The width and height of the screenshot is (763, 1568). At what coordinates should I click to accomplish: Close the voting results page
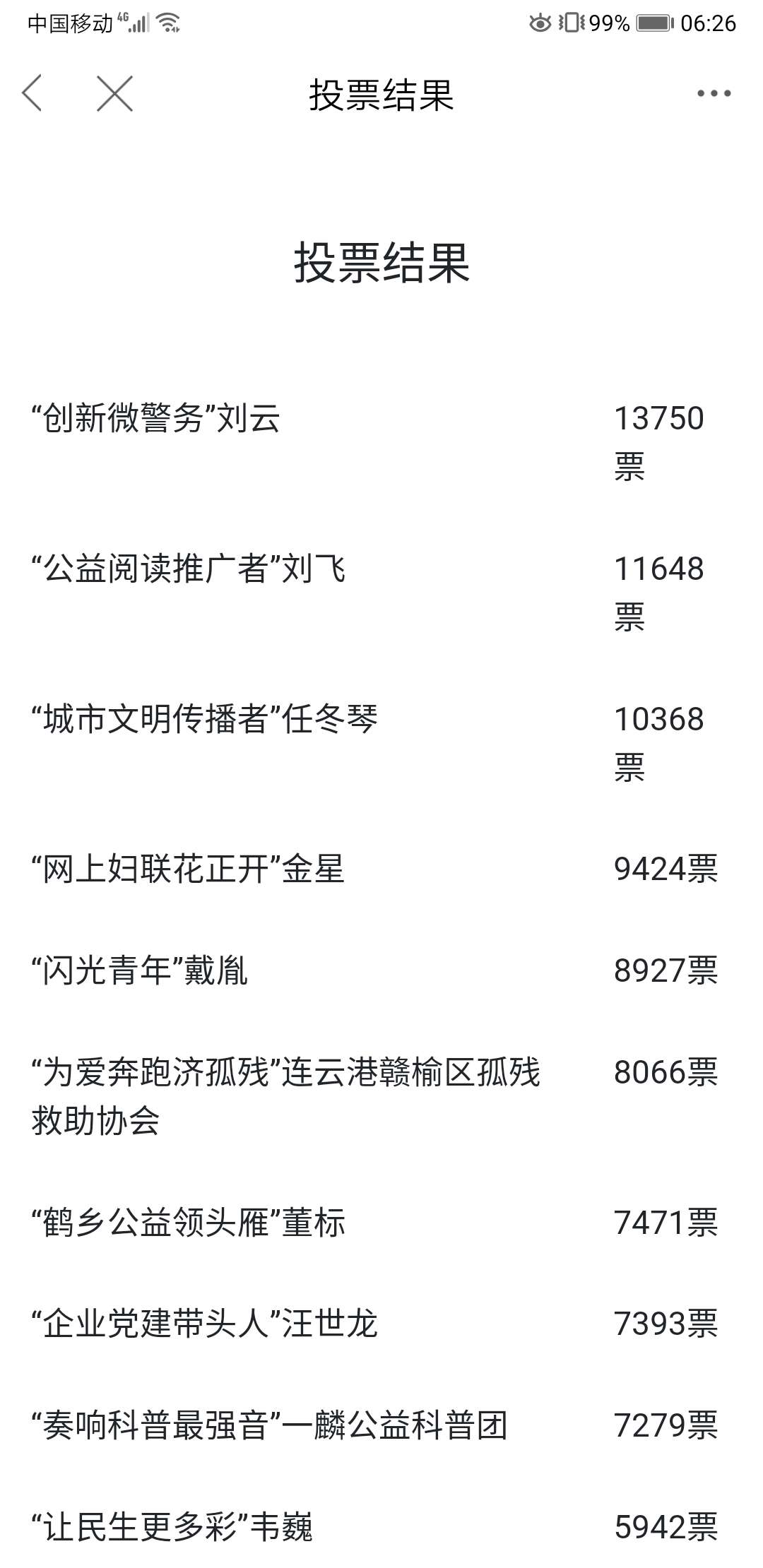114,93
